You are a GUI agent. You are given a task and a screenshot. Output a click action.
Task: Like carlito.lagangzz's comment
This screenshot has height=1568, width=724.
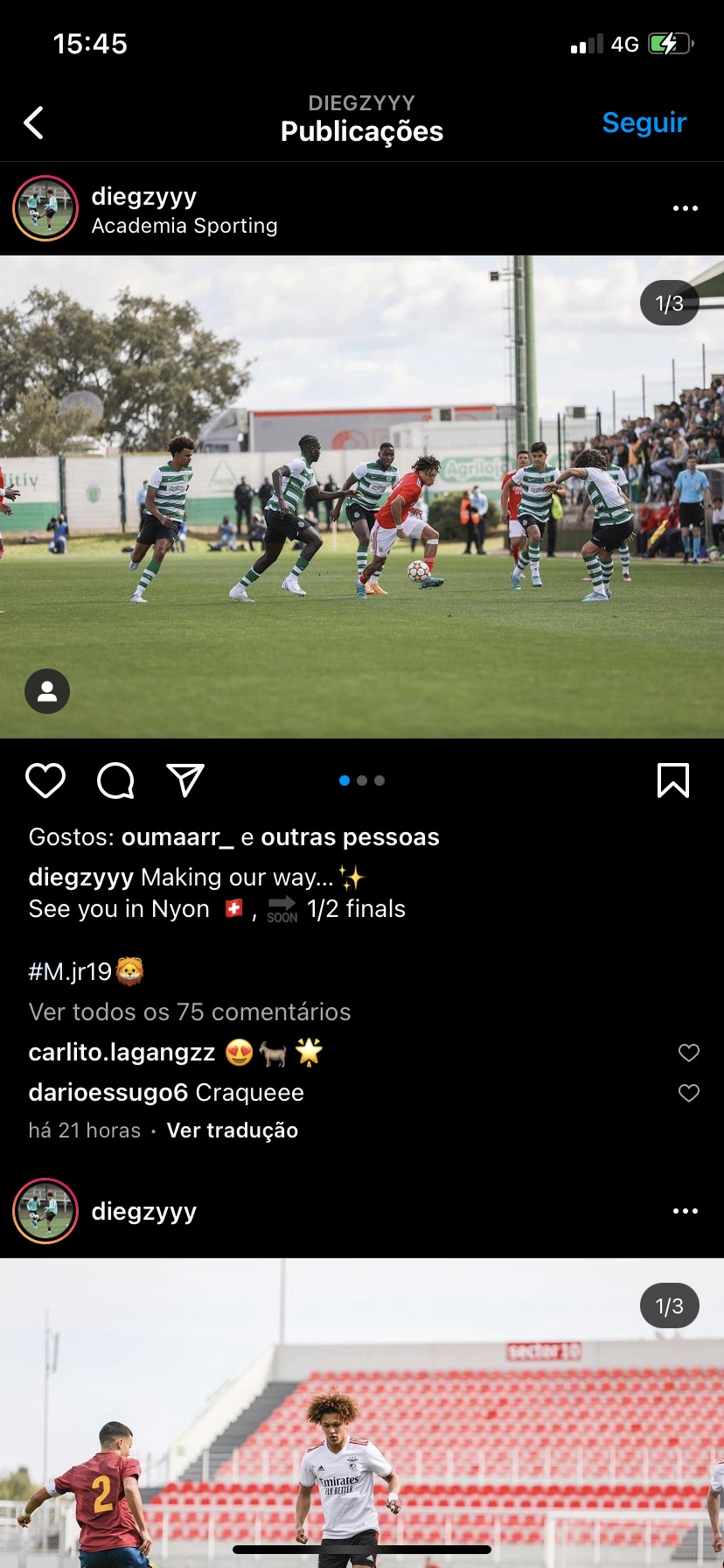[x=689, y=1053]
